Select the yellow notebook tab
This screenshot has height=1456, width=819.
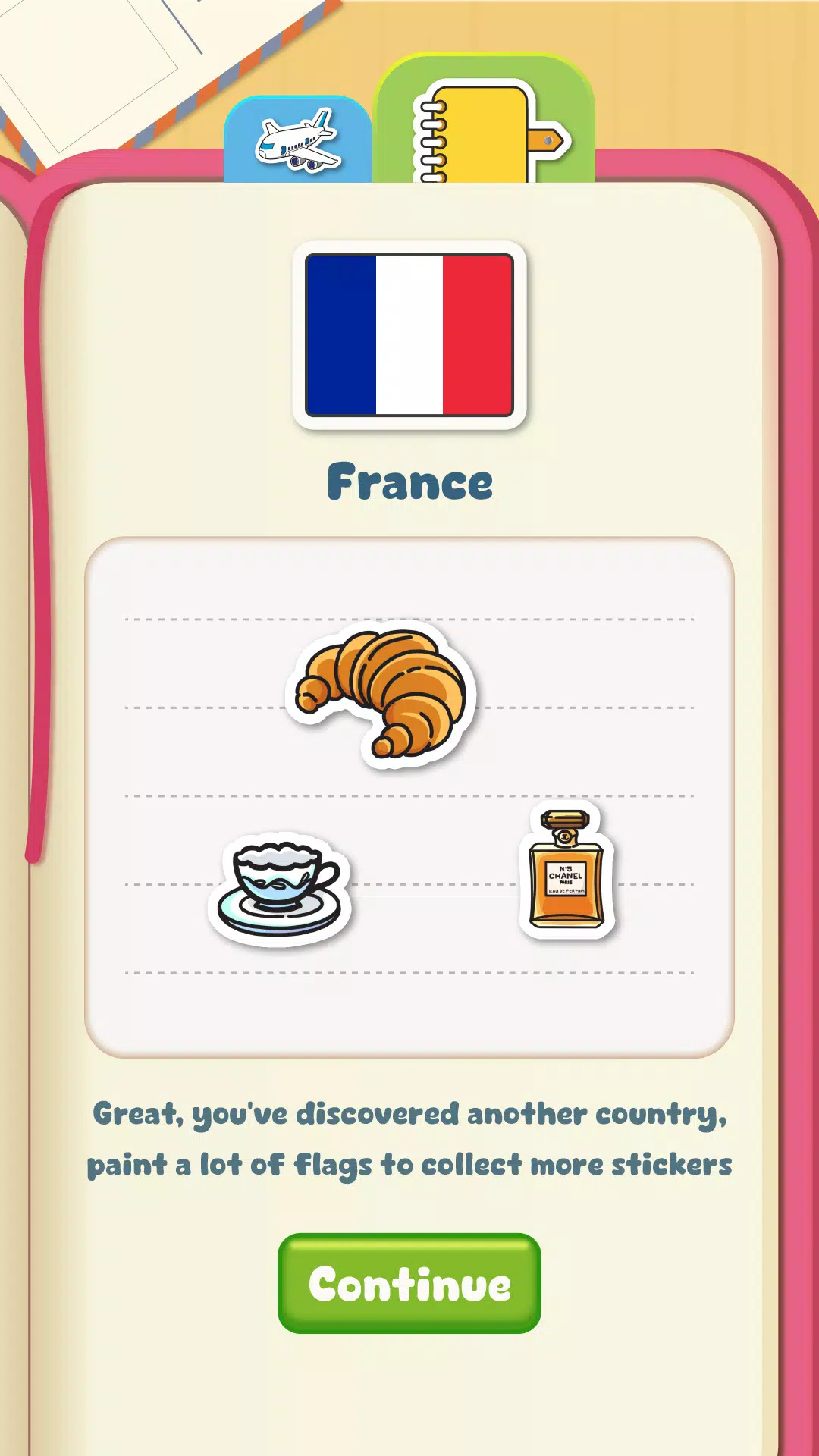(485, 119)
